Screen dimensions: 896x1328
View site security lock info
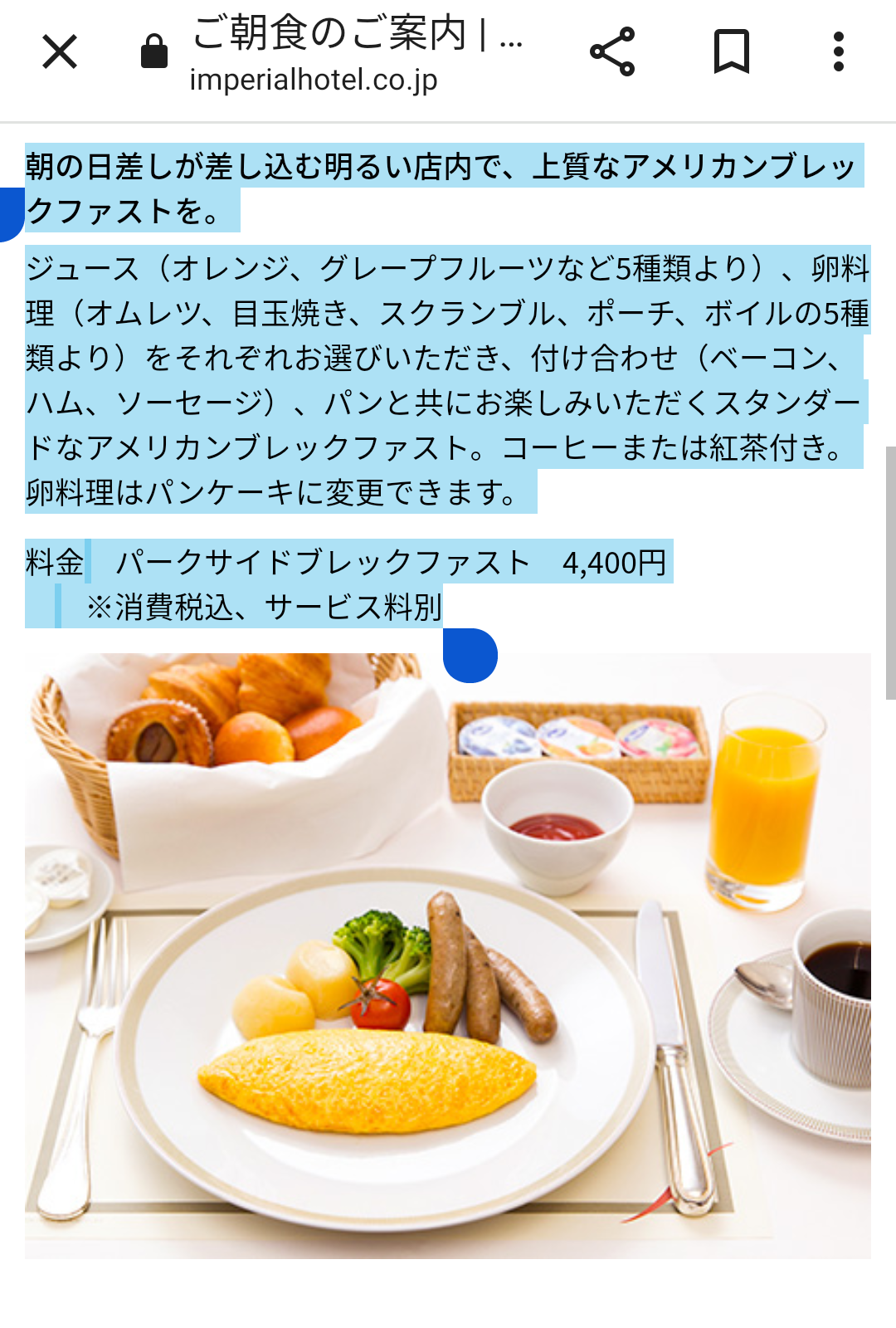point(154,52)
